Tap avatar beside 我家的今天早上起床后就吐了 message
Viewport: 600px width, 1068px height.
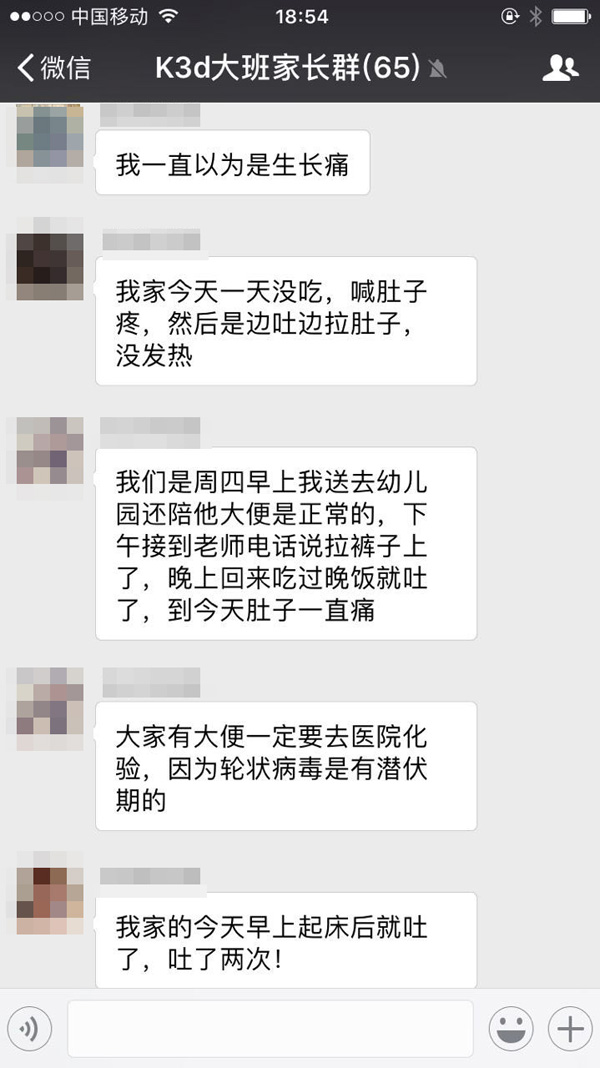point(49,893)
